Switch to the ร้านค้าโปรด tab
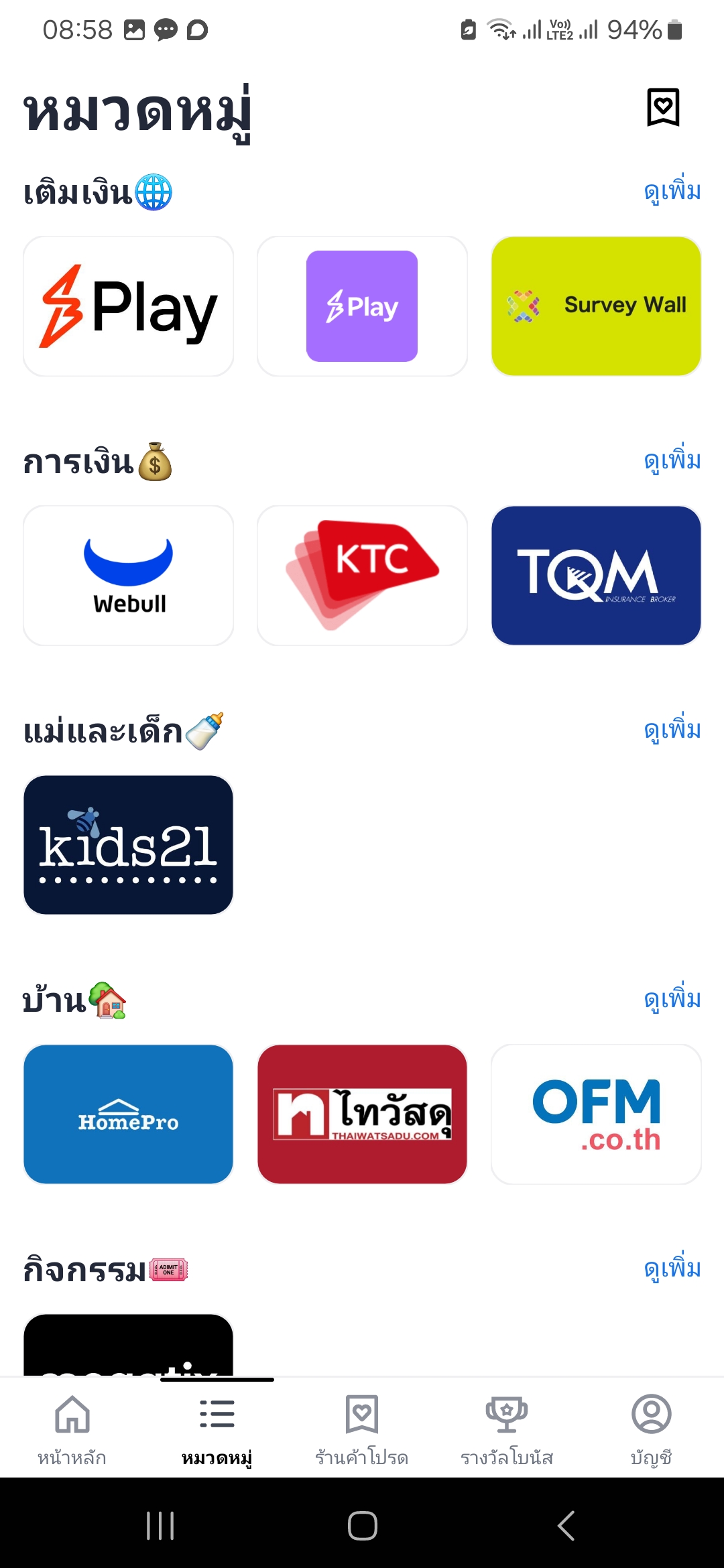The width and height of the screenshot is (724, 1568). pos(362,1429)
